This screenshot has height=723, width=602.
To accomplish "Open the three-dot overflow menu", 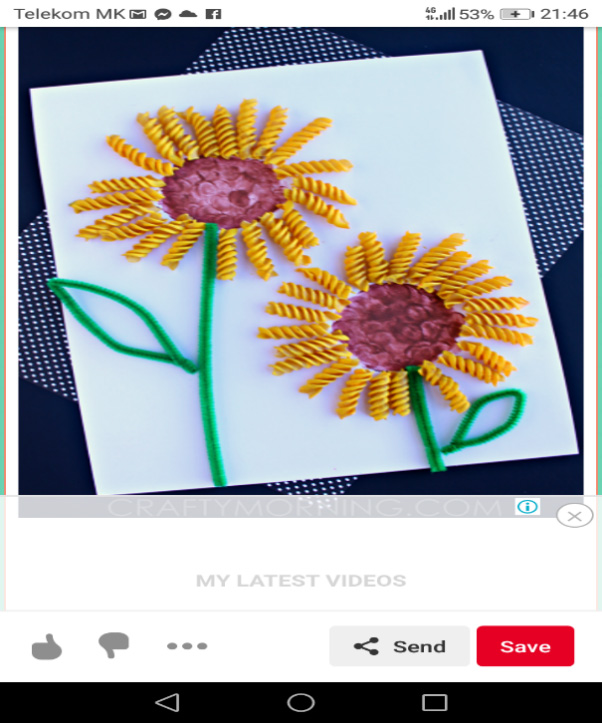I will [x=186, y=646].
